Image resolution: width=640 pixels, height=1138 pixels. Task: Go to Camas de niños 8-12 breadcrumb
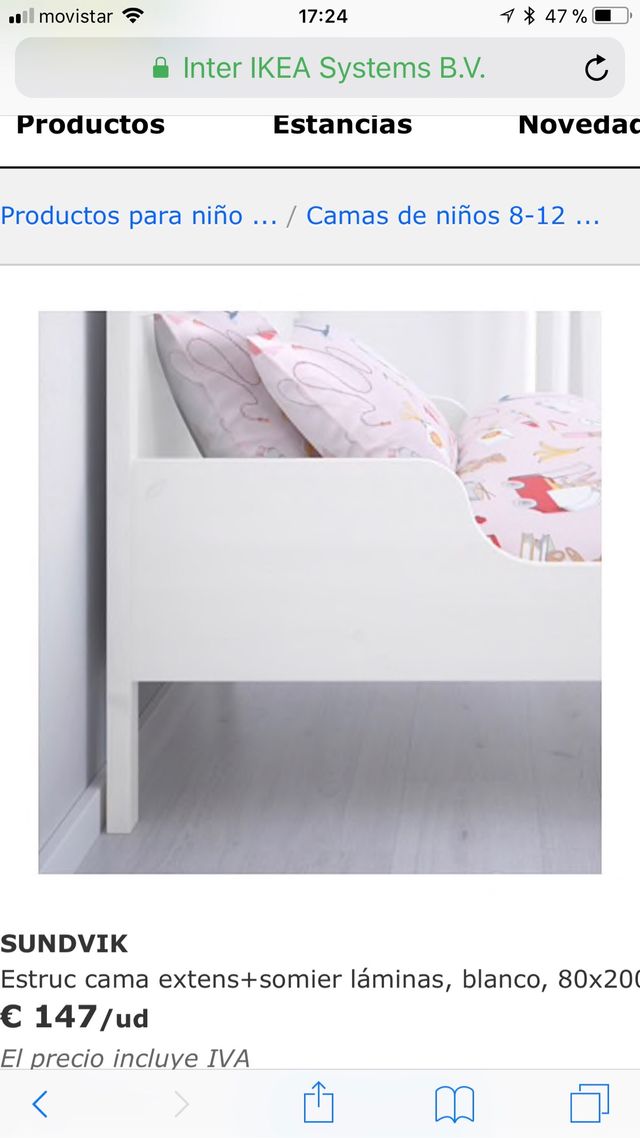coord(452,215)
